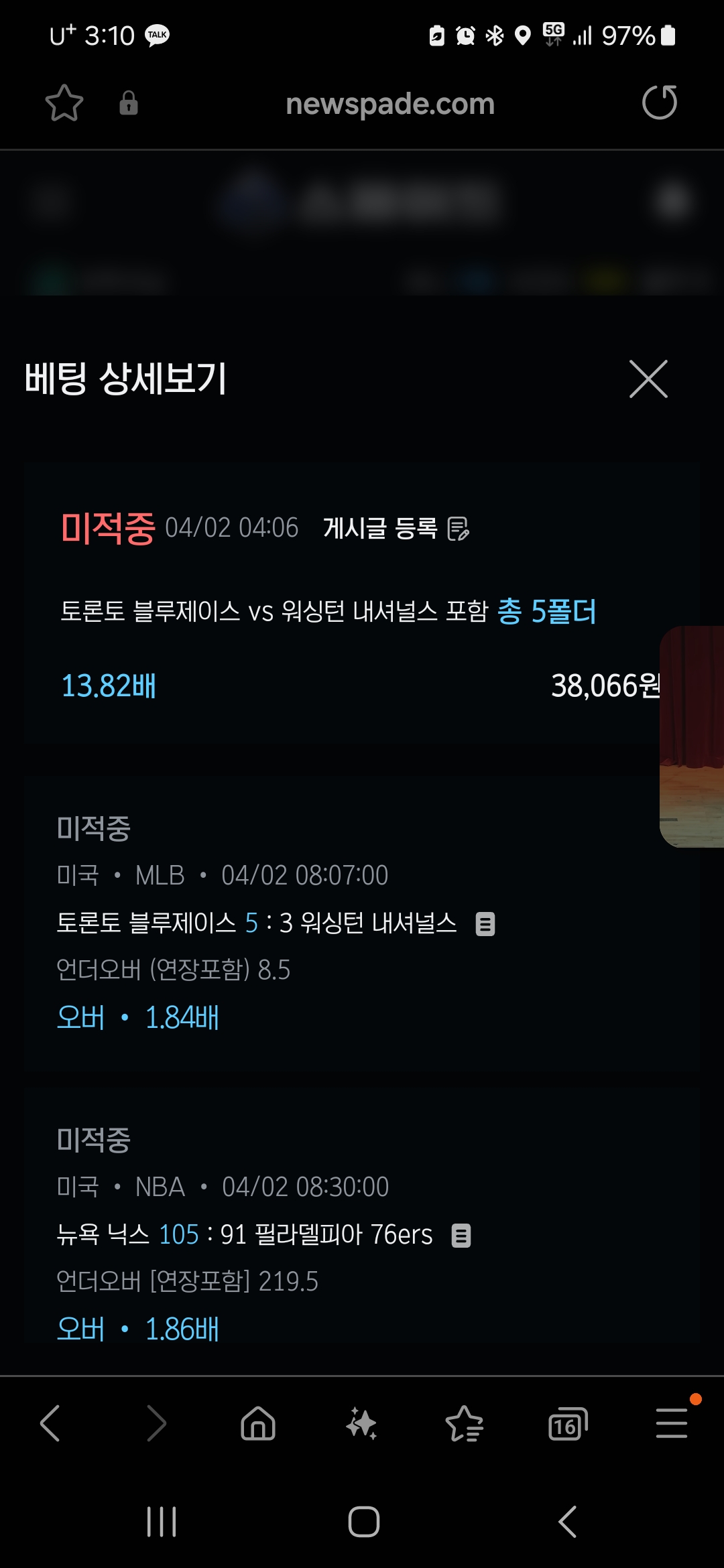Open details icon for 뉴욕 닉스 match
Viewport: 724px width, 1568px height.
(x=461, y=1235)
